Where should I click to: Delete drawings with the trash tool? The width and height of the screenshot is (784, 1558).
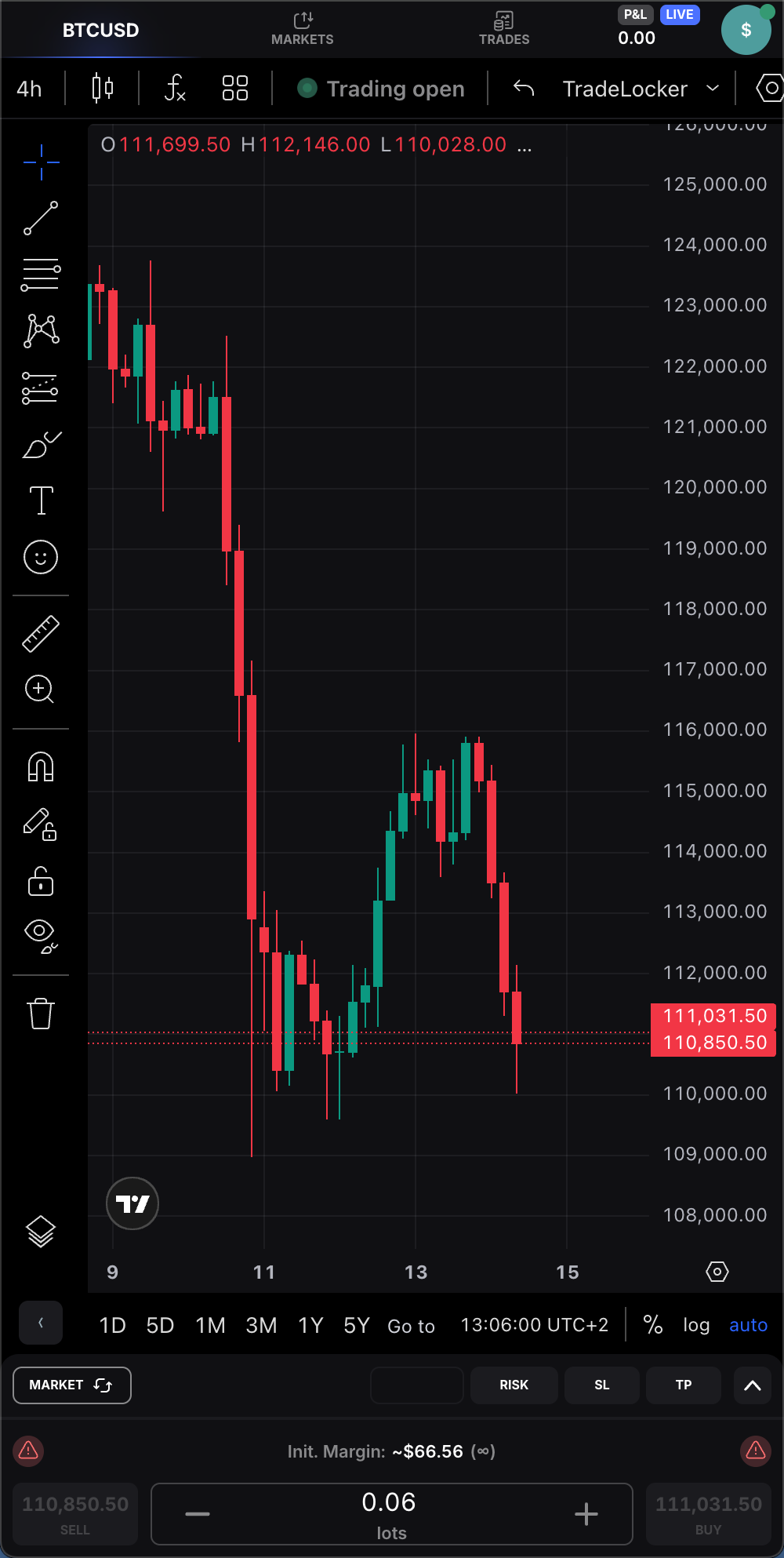pos(41,1013)
